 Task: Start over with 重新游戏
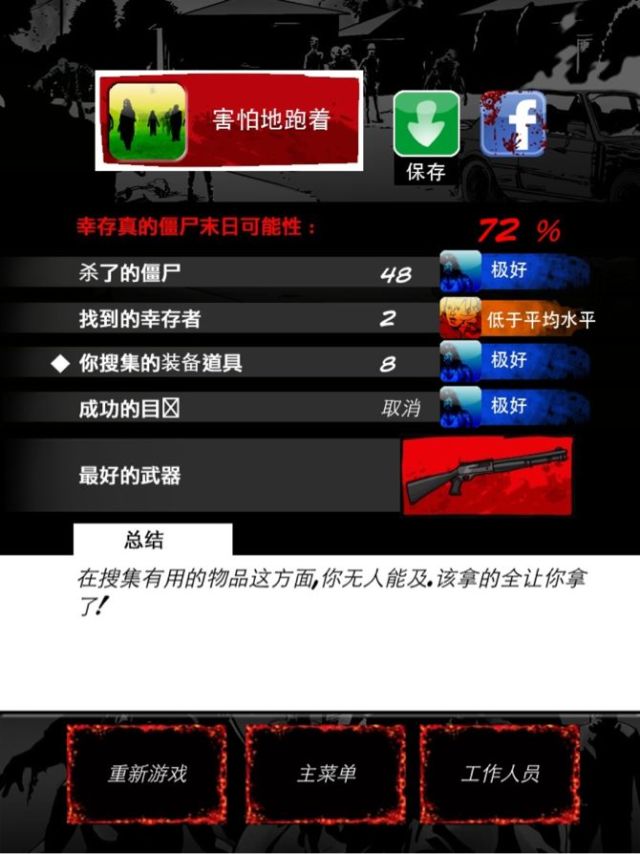[x=147, y=773]
